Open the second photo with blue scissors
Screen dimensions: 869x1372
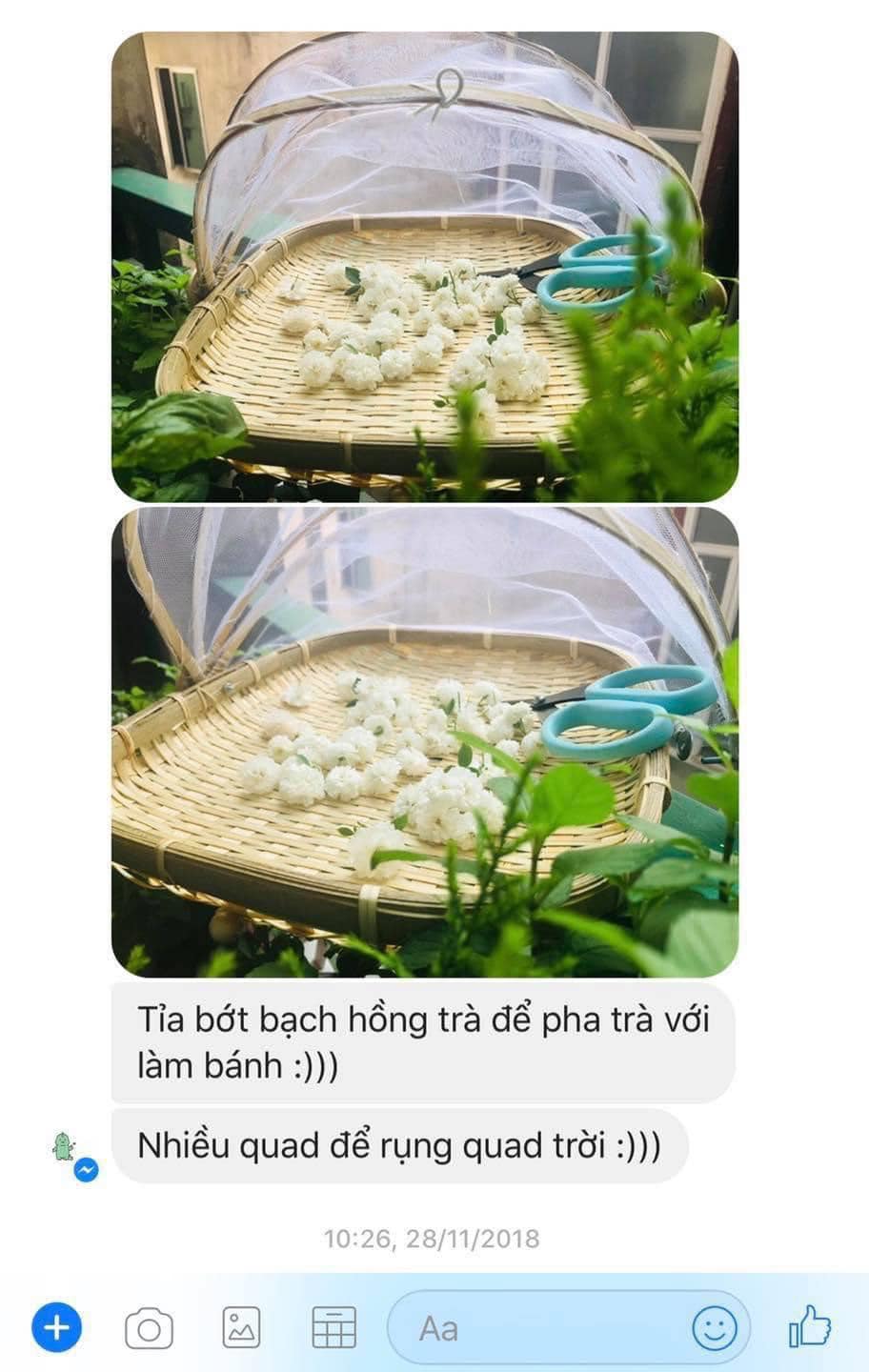[x=425, y=742]
